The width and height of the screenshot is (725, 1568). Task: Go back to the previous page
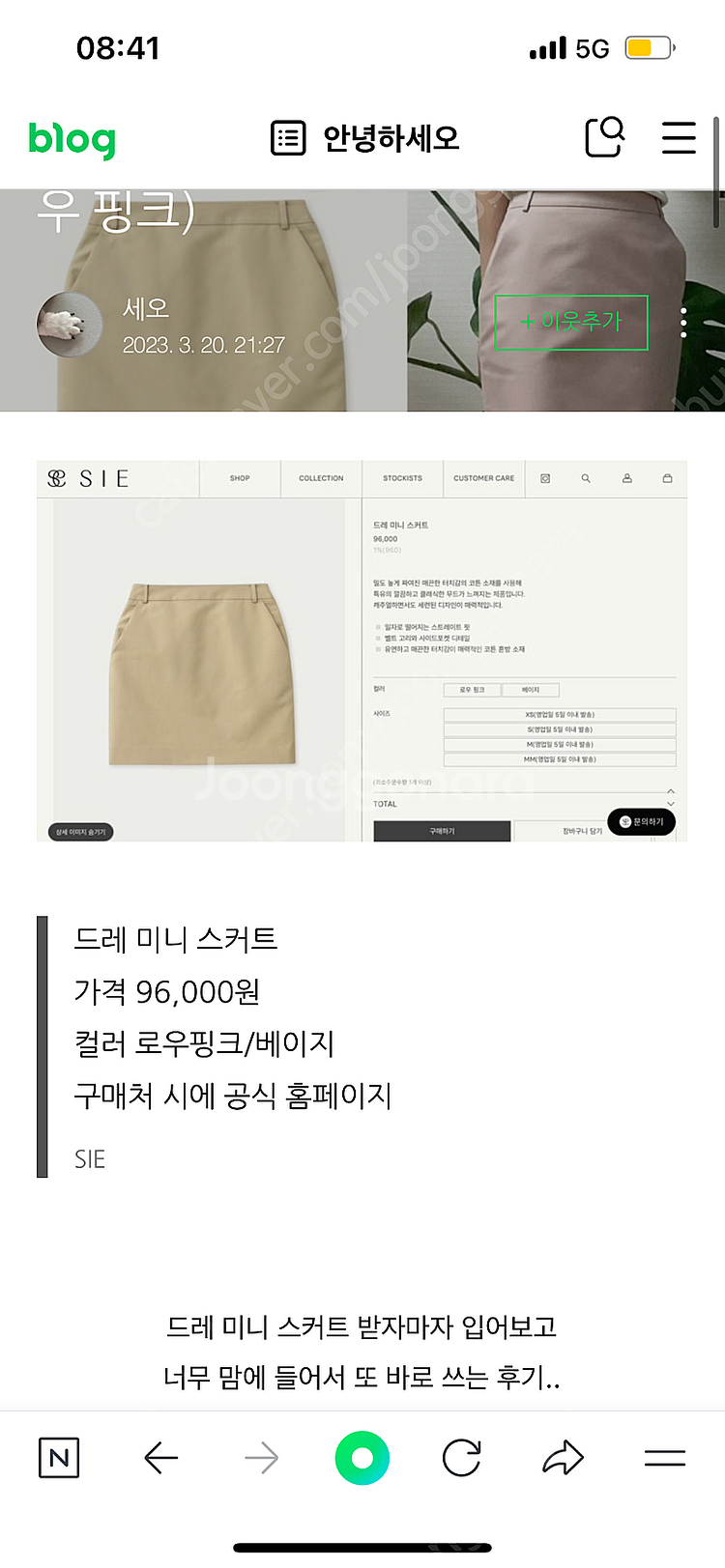point(160,1457)
